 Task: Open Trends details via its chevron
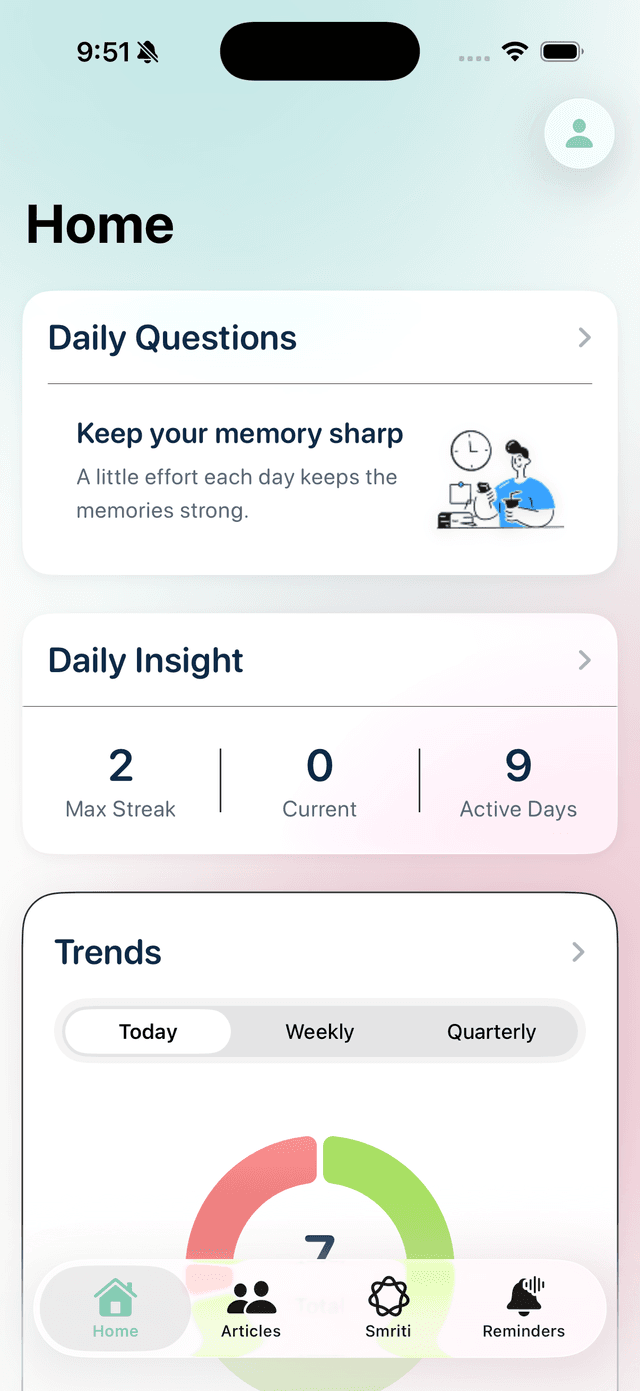578,952
